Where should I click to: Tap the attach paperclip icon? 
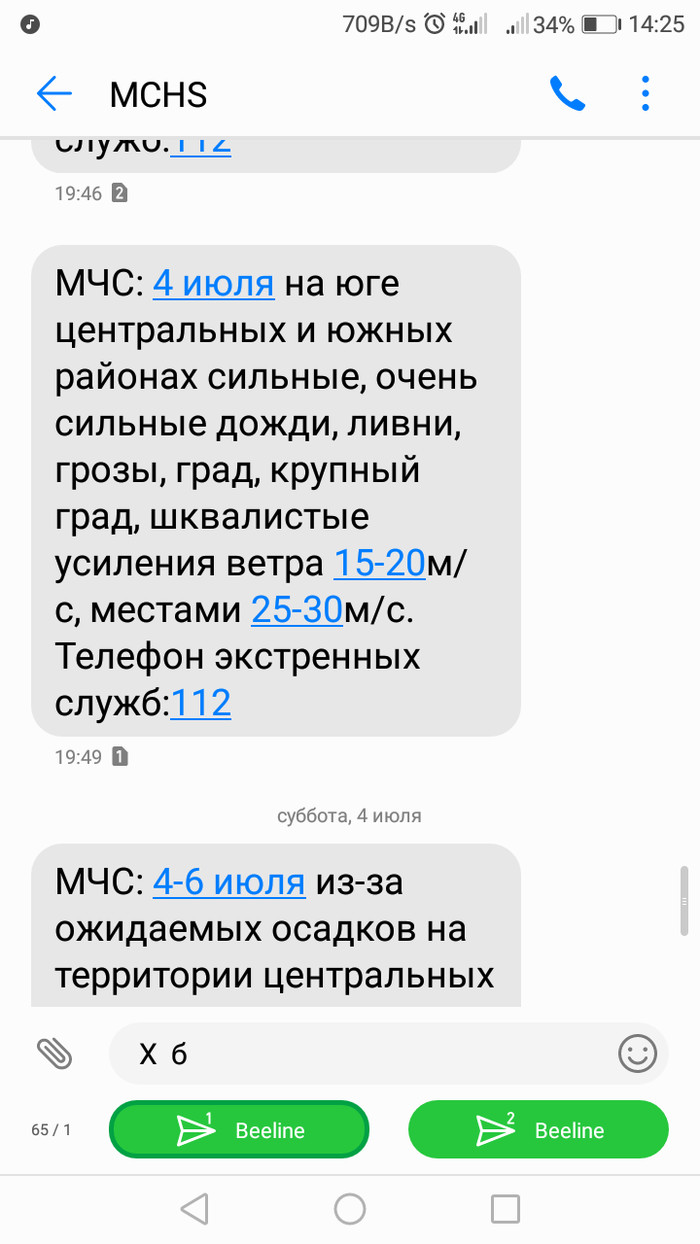coord(56,1052)
